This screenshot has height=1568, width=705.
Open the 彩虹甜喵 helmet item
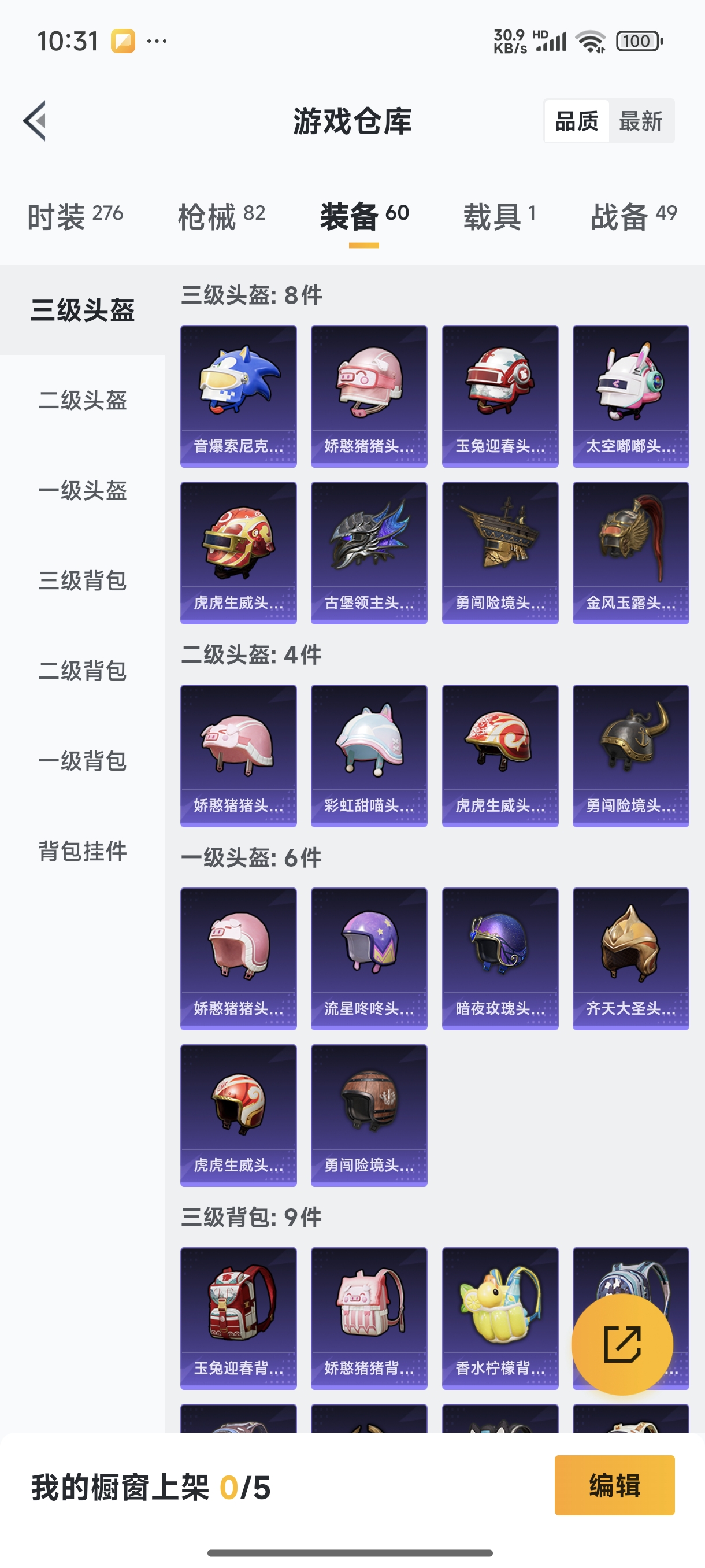click(369, 756)
